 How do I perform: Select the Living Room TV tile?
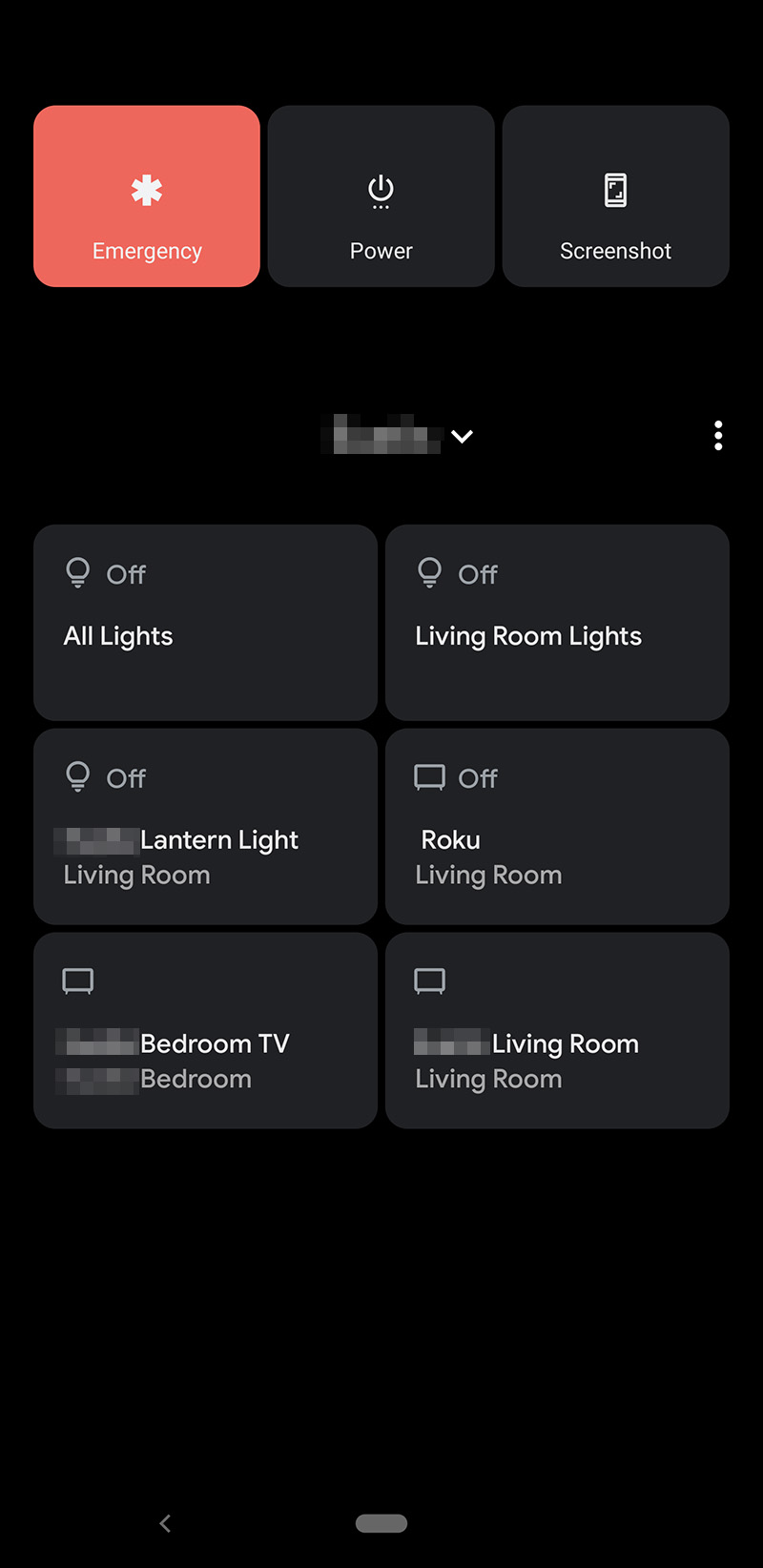click(x=557, y=1030)
